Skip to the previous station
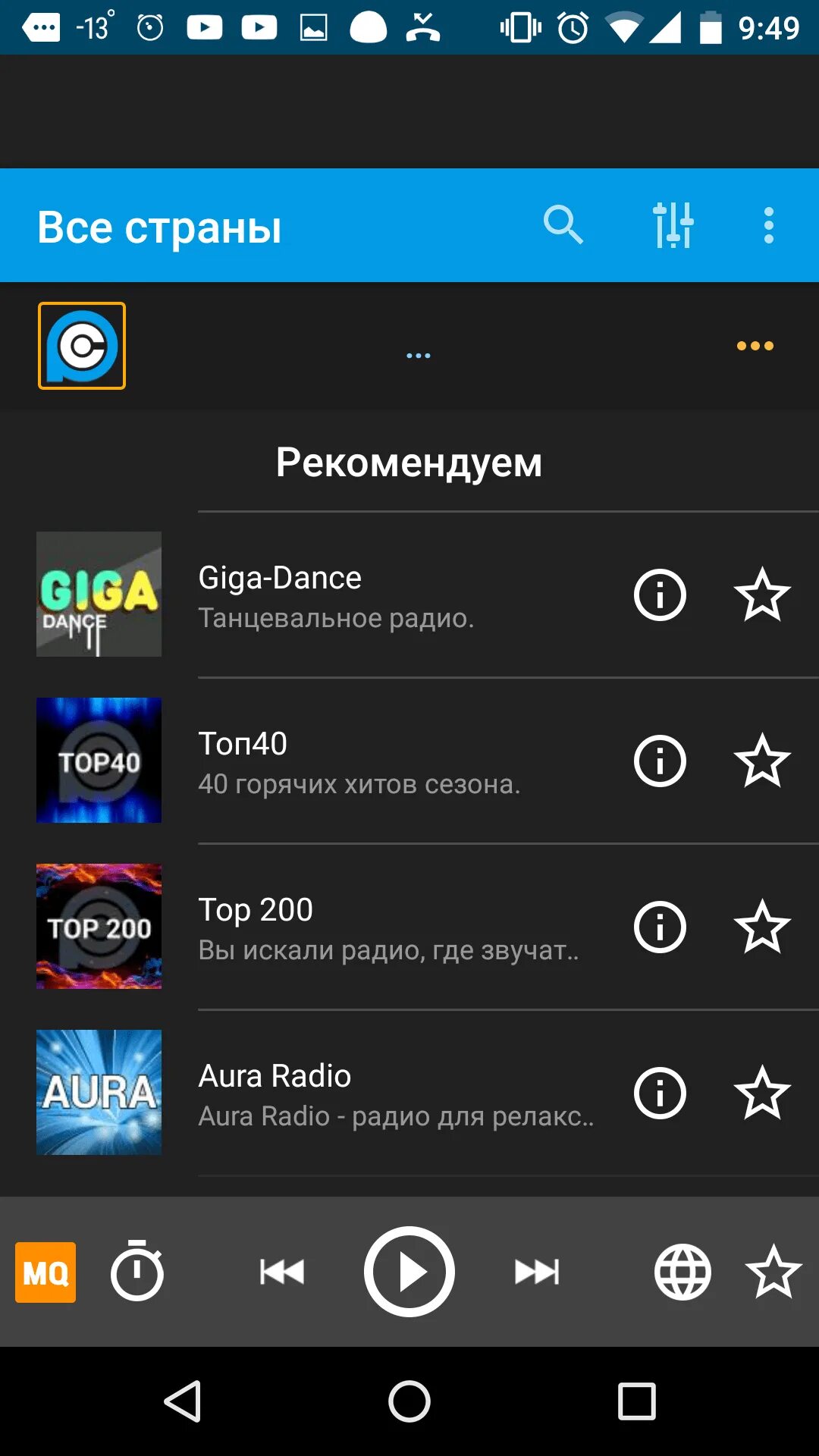The width and height of the screenshot is (819, 1456). pos(282,1272)
